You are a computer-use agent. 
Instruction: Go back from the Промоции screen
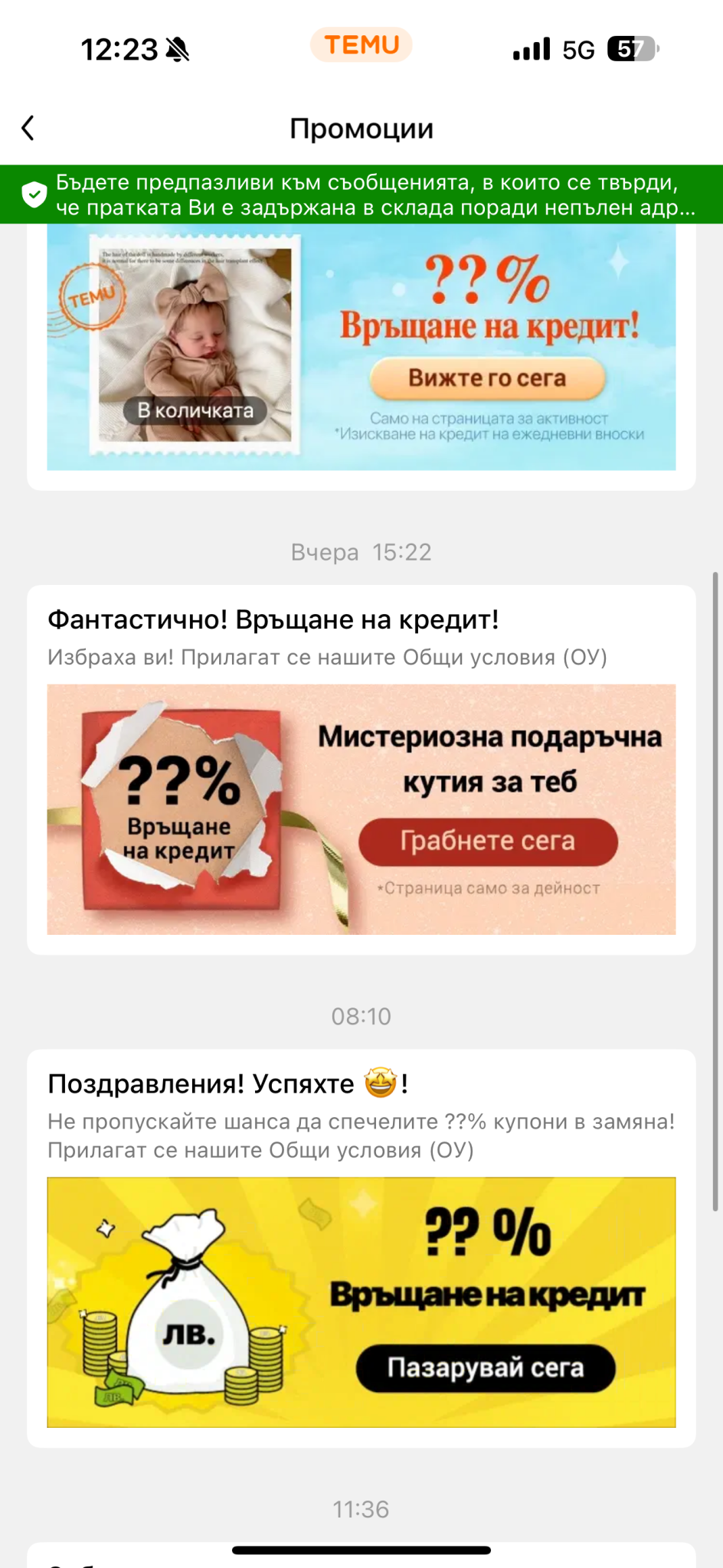coord(28,128)
